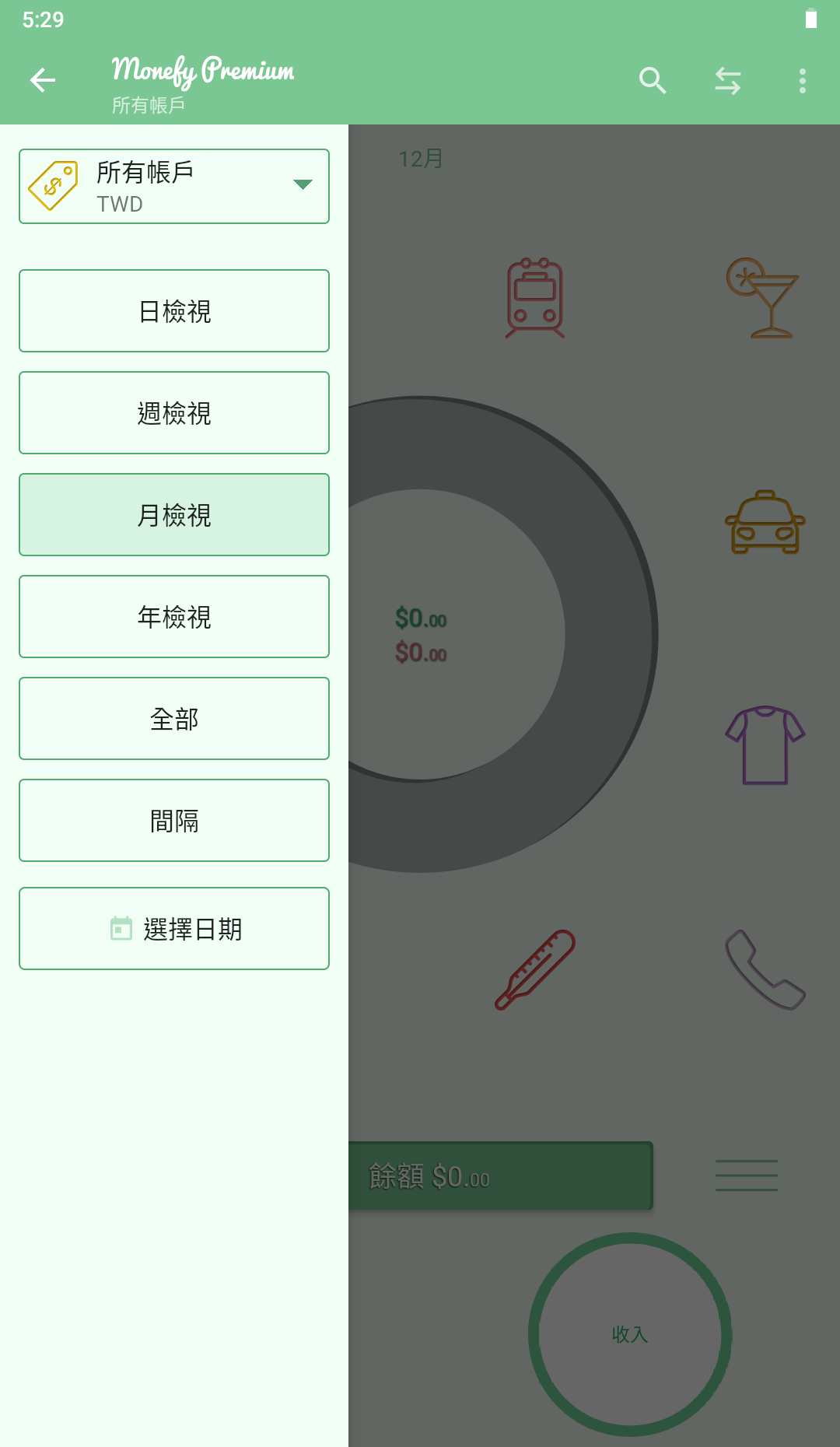The width and height of the screenshot is (840, 1447).
Task: Select 日檢視 day view
Action: click(174, 311)
